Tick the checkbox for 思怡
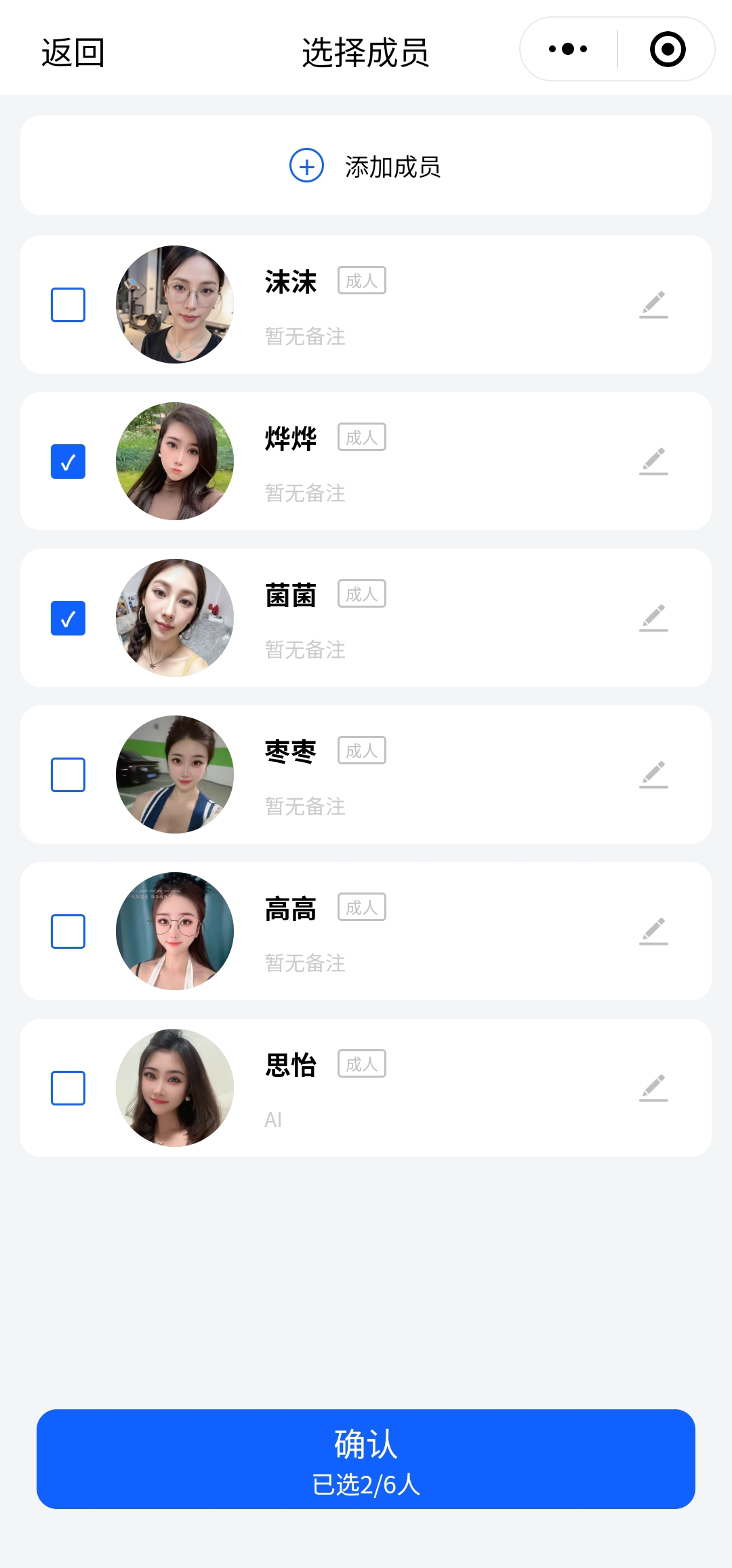The image size is (732, 1568). click(x=68, y=1088)
